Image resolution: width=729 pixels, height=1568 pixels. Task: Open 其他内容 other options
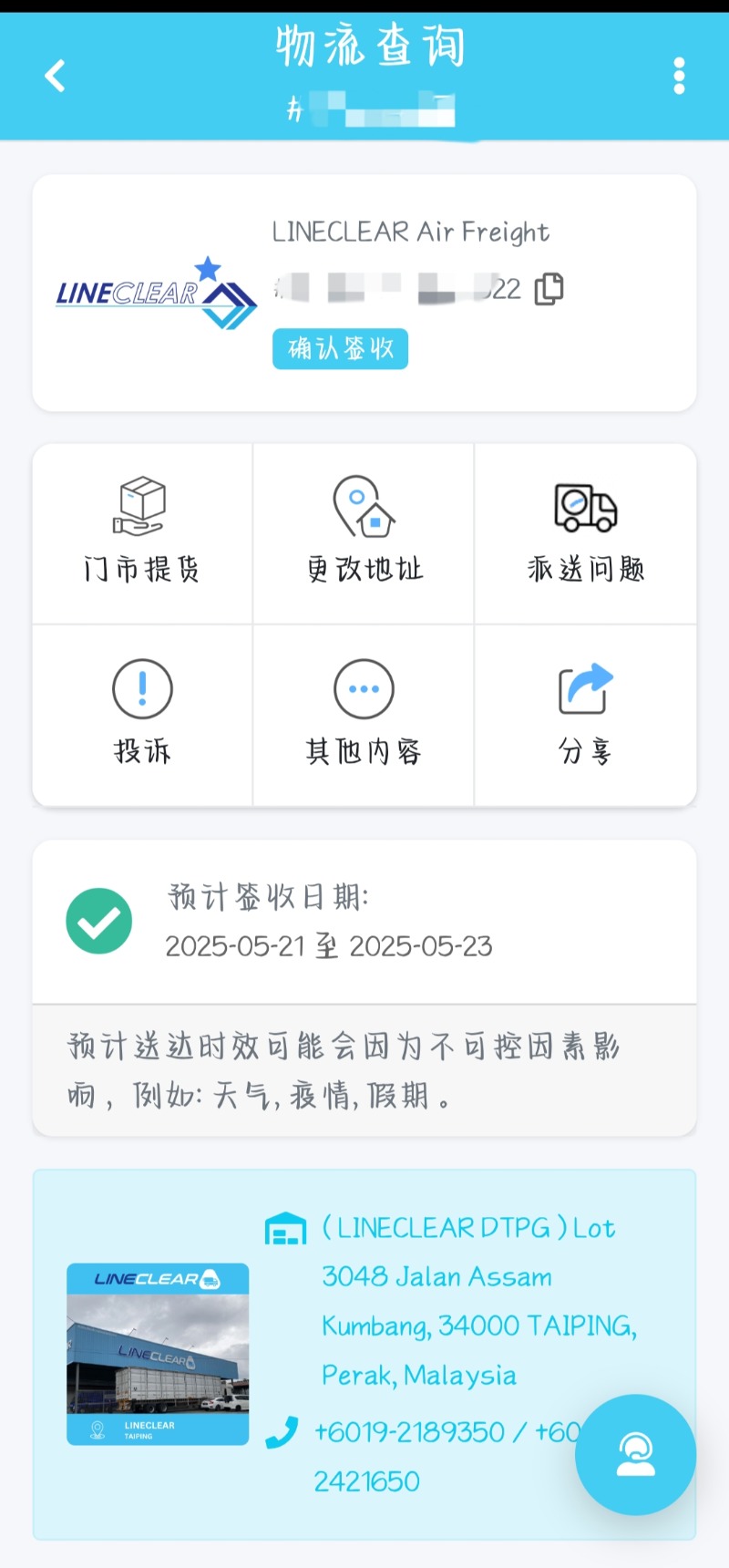tap(364, 716)
